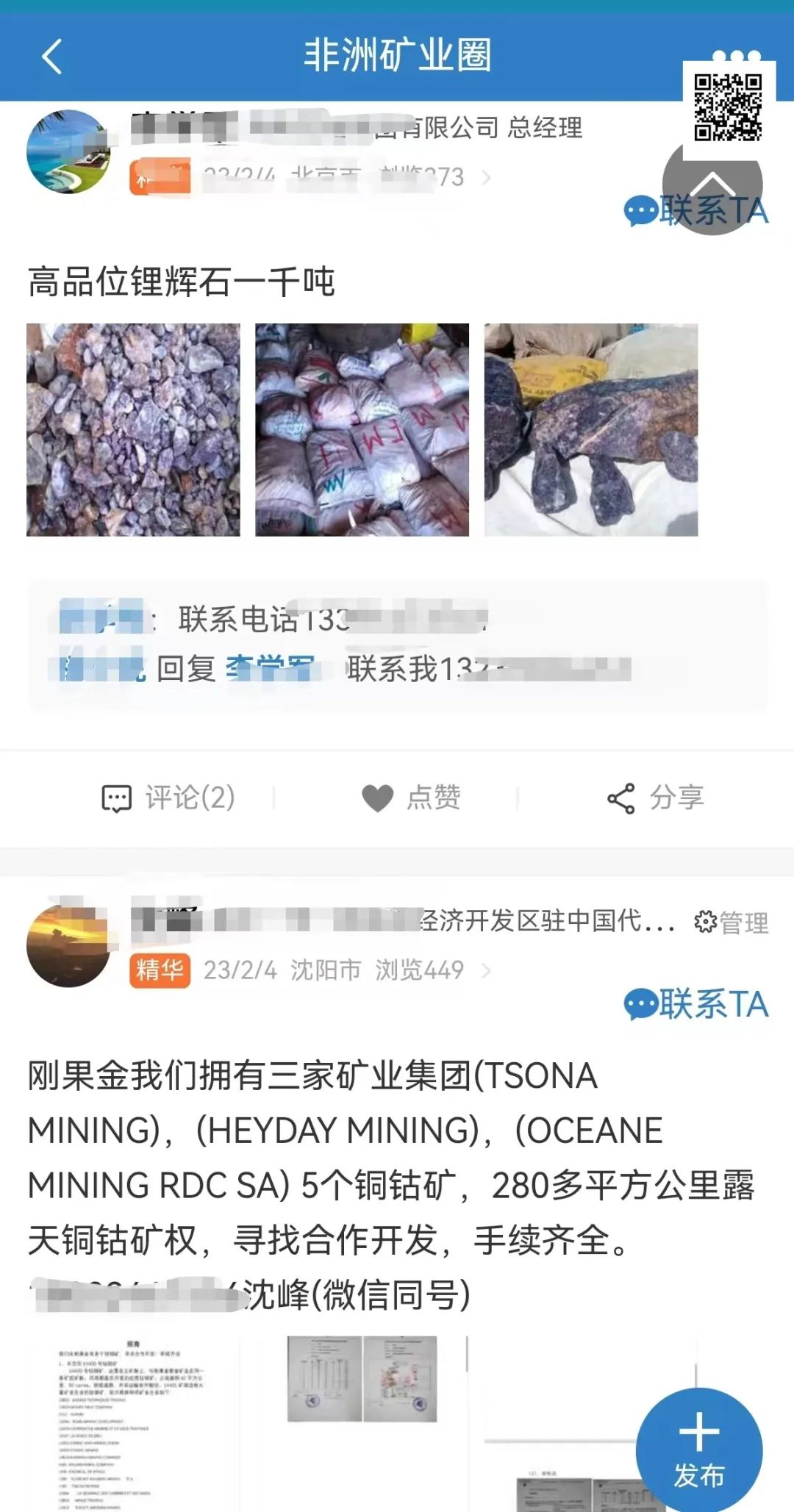Screen dimensions: 794x1512
Task: Tap 联系TA on the Congo mining post
Action: coord(695,1004)
